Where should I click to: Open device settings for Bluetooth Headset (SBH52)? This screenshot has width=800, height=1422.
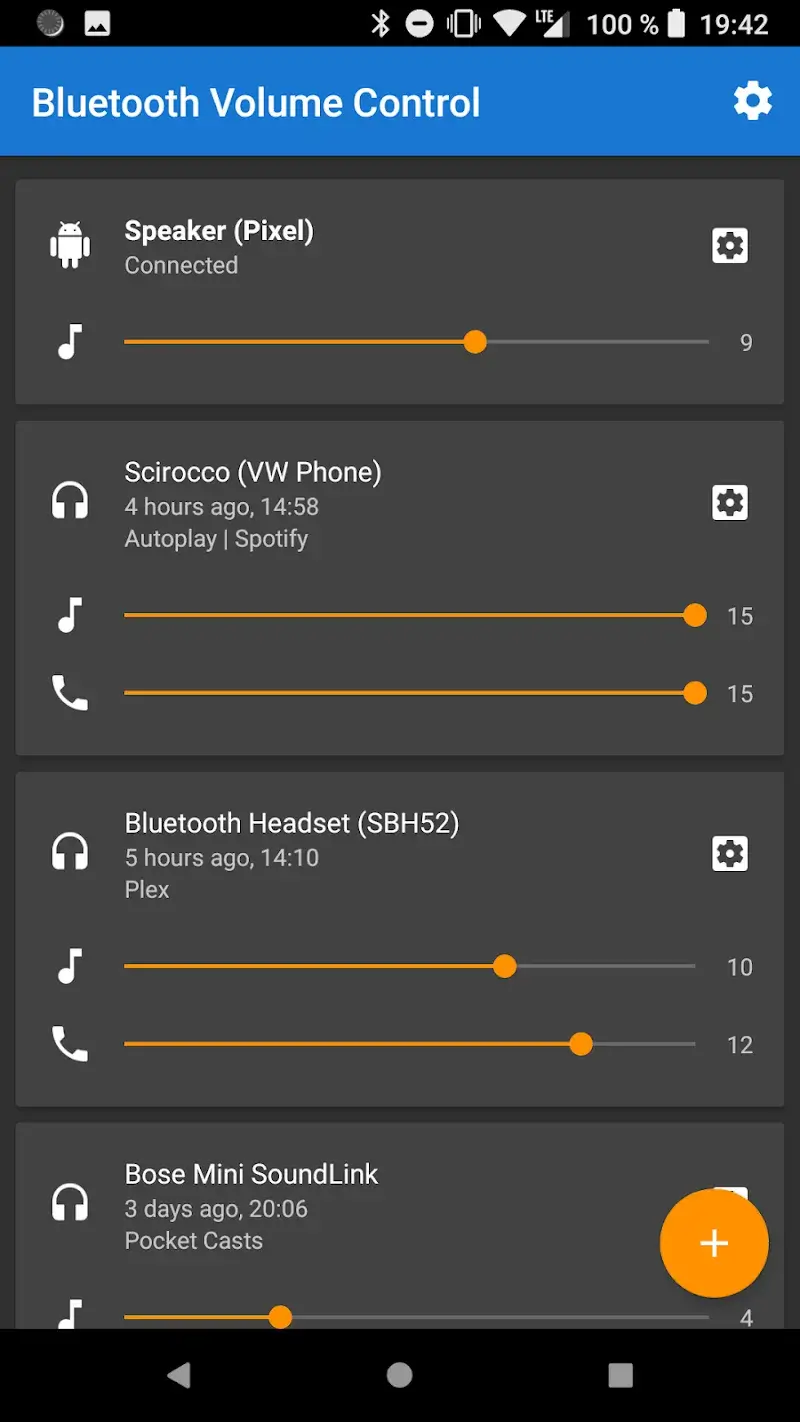[x=729, y=853]
